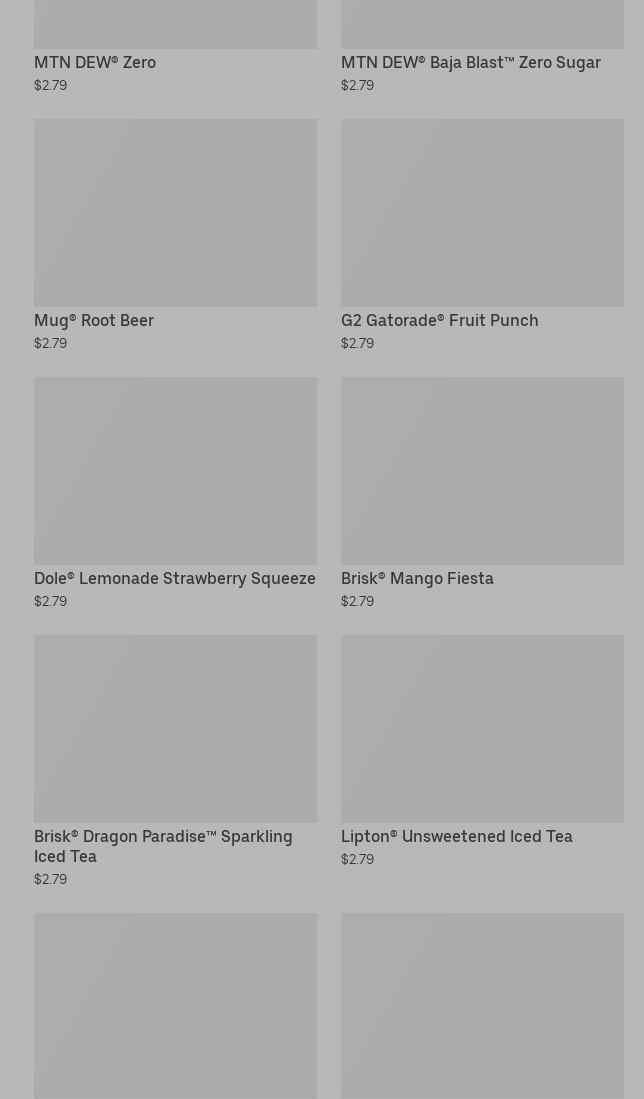Image resolution: width=644 pixels, height=1099 pixels.
Task: Open G2 Gatorade Fruit Punch
Action: tap(482, 236)
